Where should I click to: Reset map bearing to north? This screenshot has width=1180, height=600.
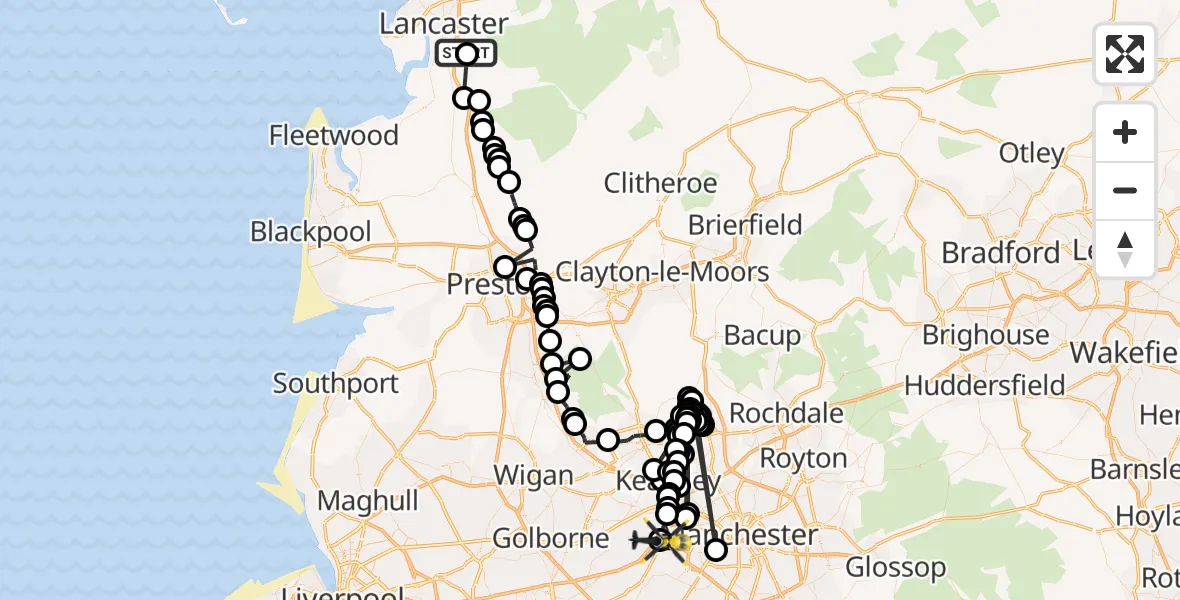[x=1125, y=248]
